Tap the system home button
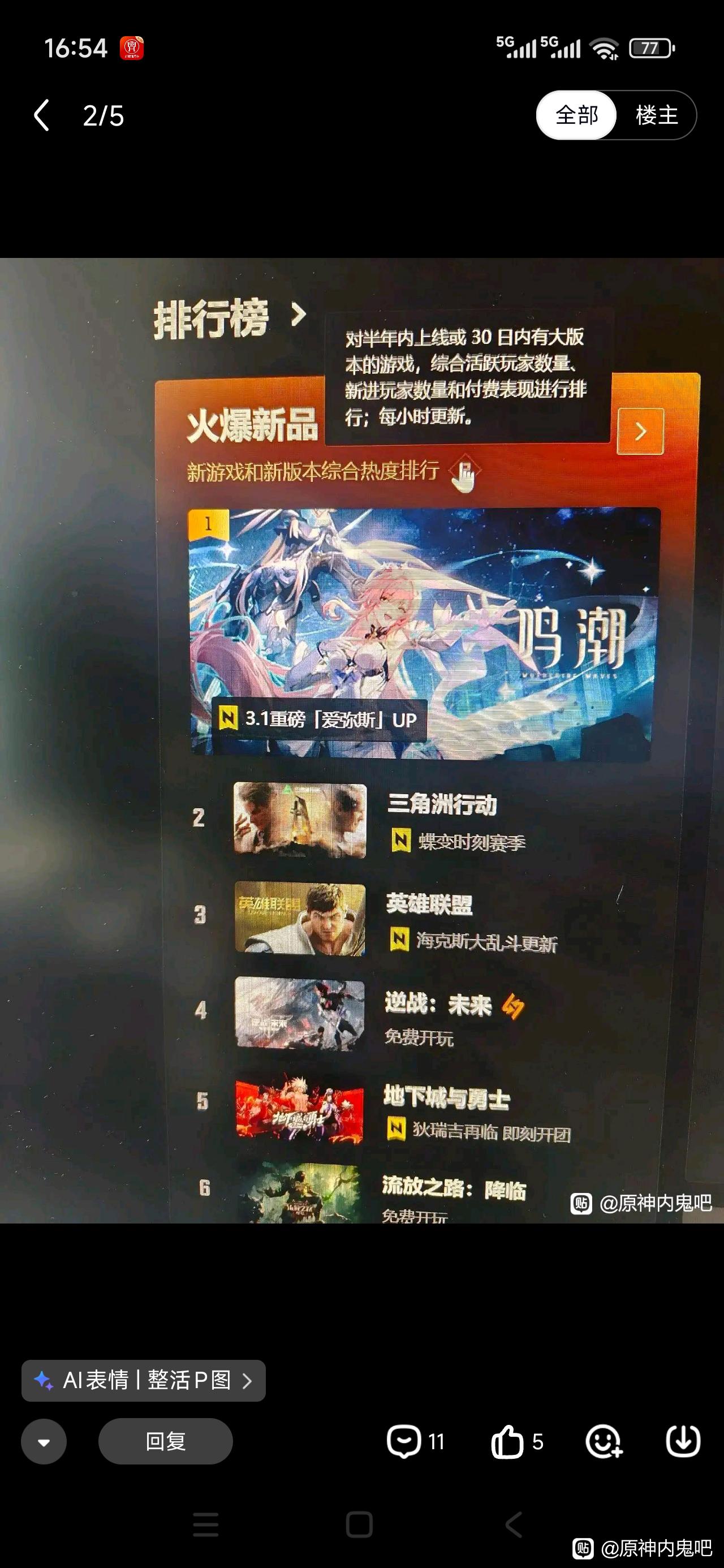This screenshot has height=1568, width=724. point(359,1524)
